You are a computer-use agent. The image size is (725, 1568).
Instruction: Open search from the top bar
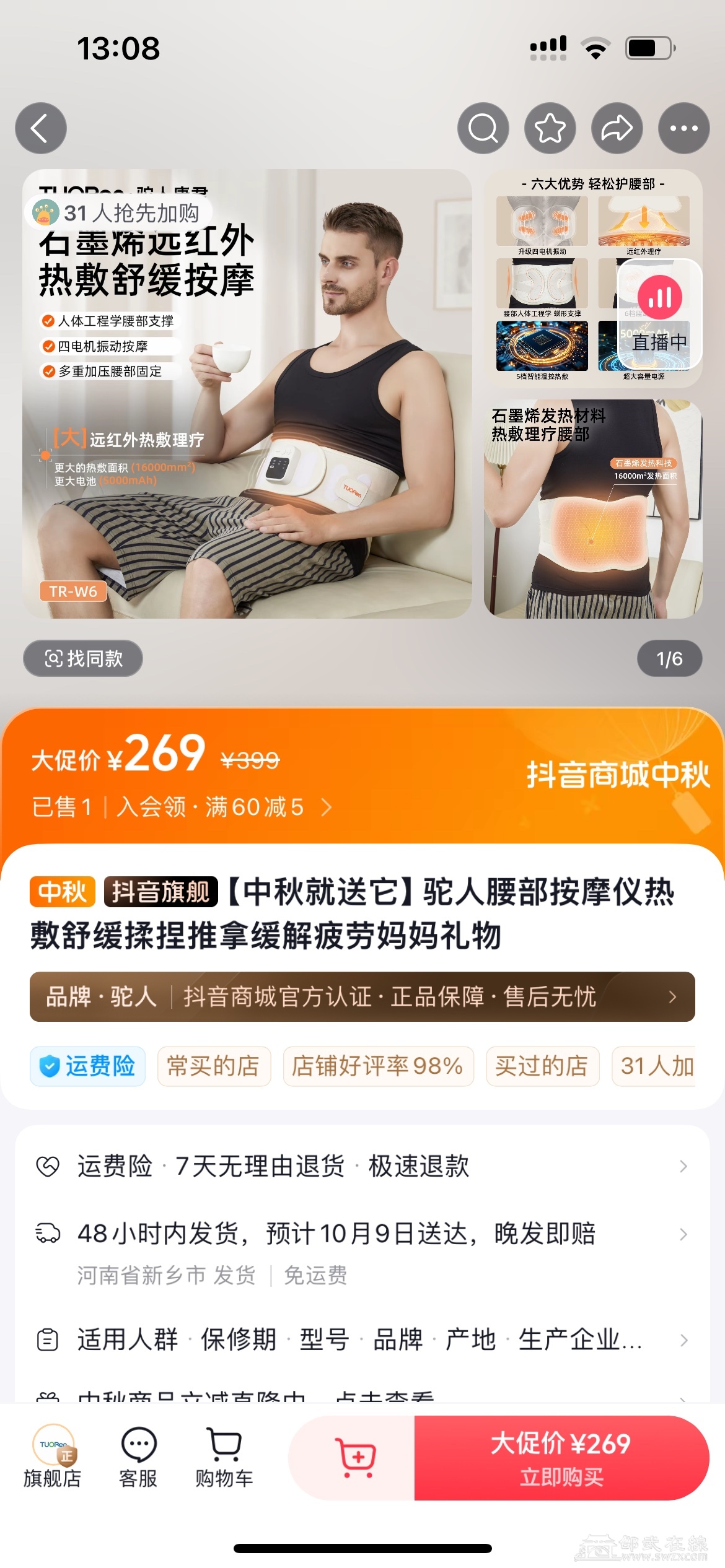tap(483, 128)
